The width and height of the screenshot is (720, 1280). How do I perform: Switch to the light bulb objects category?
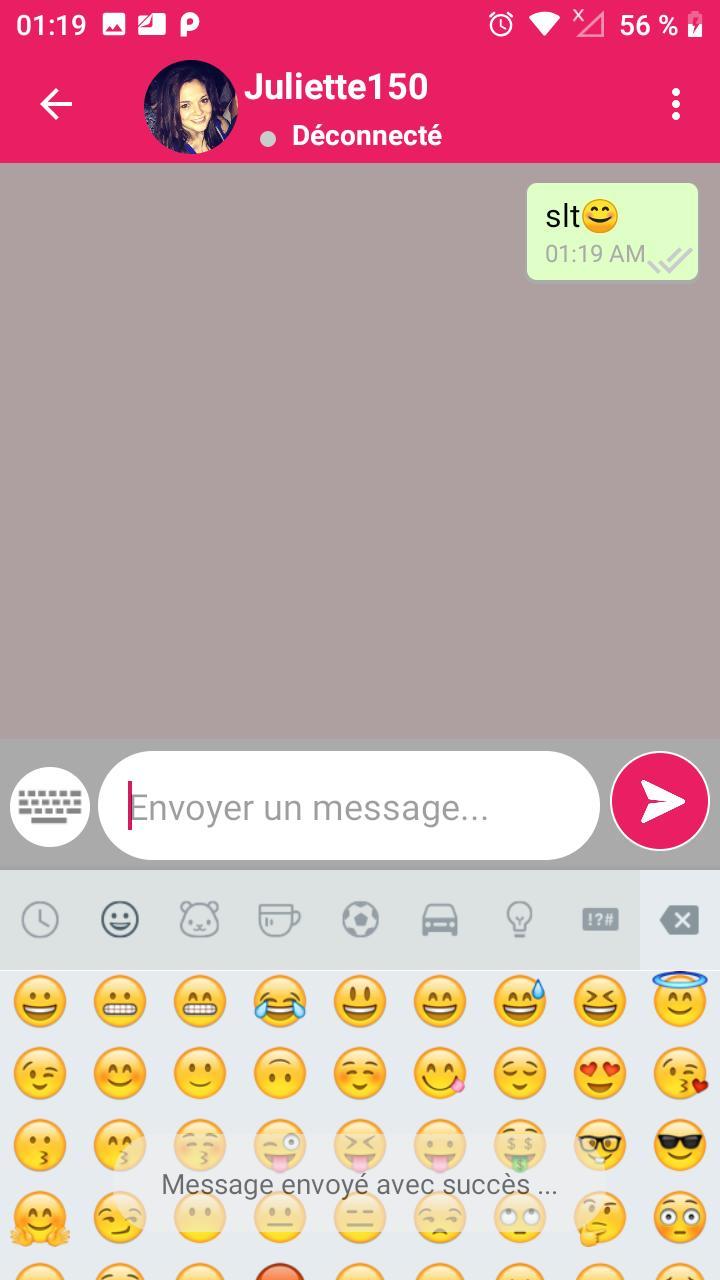[520, 920]
